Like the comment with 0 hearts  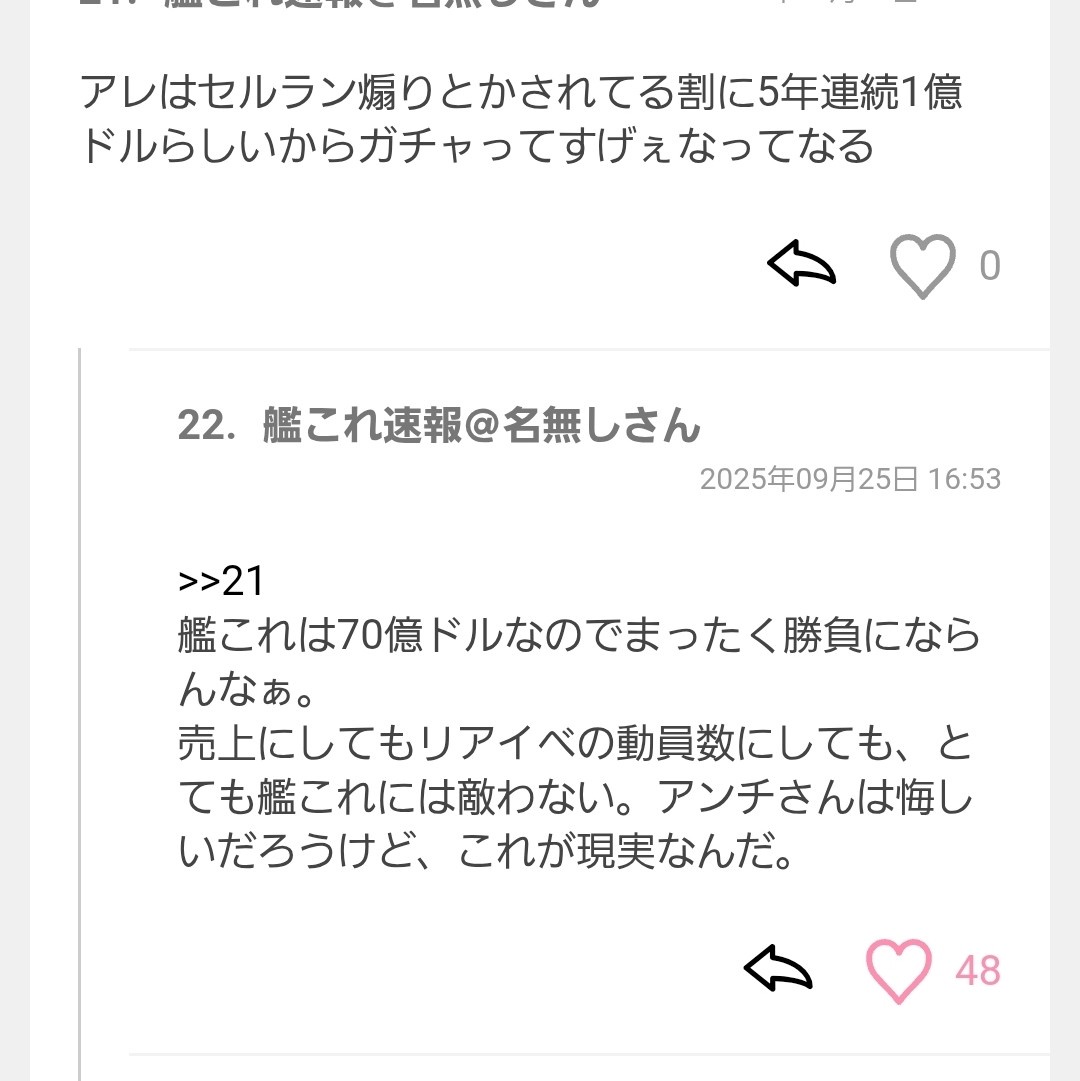[922, 266]
